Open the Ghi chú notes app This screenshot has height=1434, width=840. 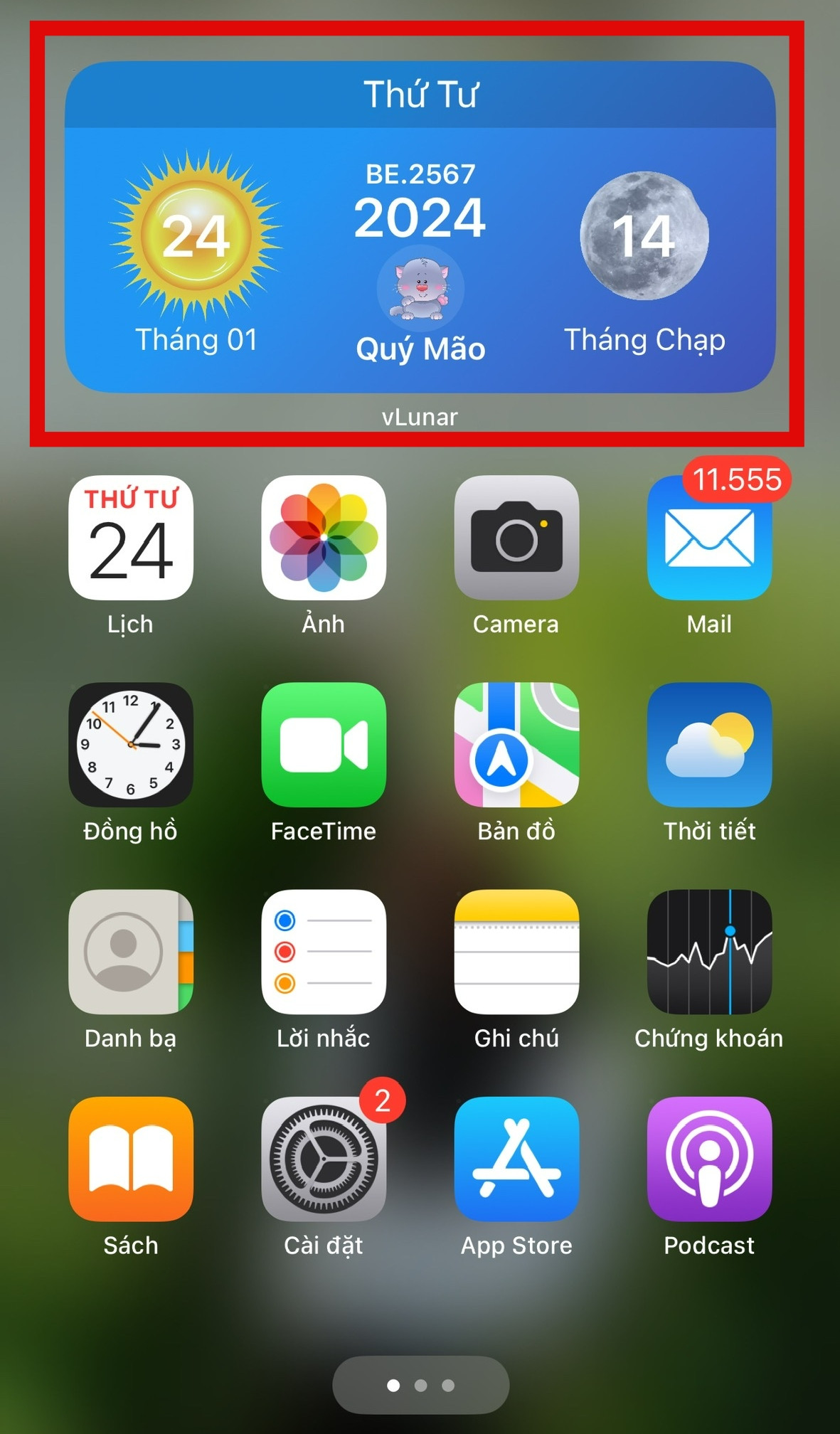coord(516,952)
